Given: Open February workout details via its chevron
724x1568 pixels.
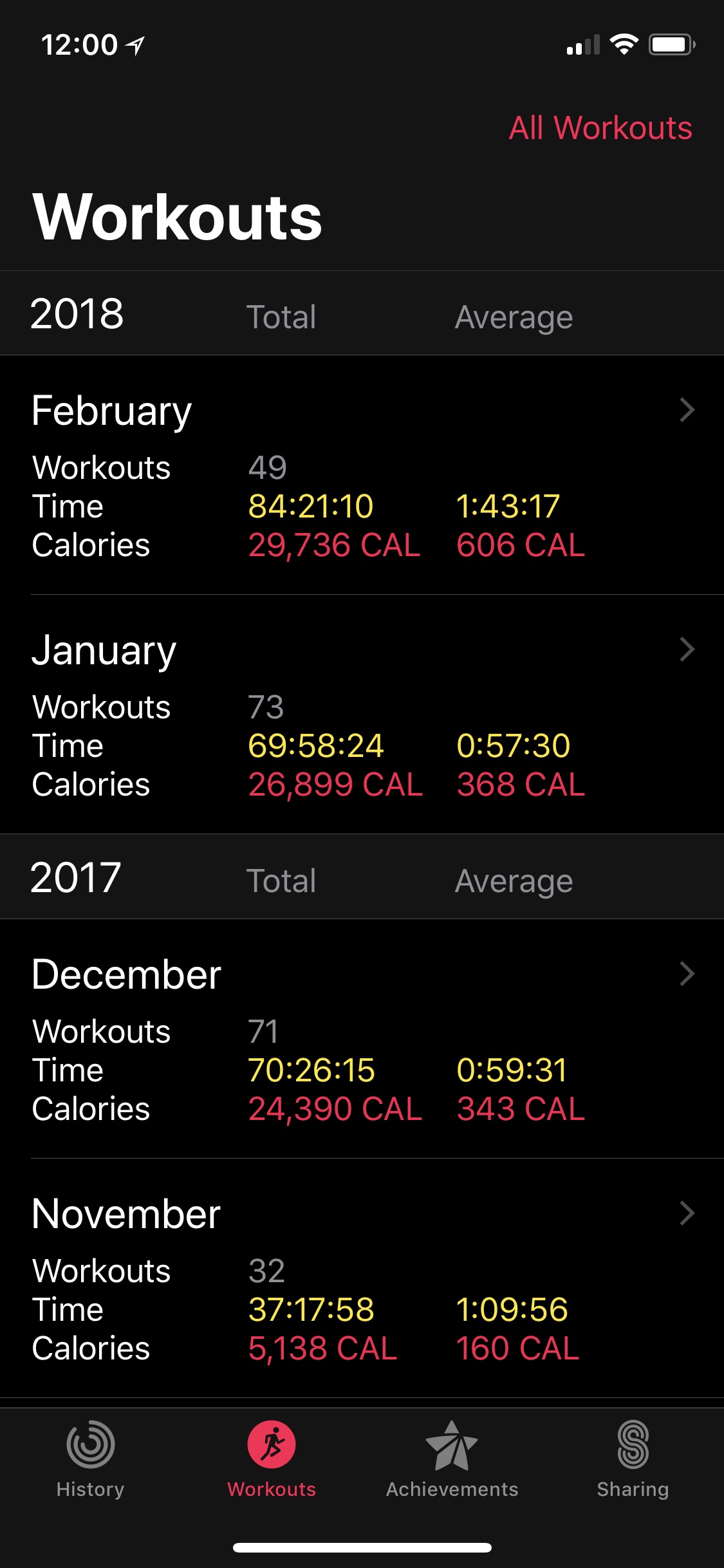Looking at the screenshot, I should (688, 409).
